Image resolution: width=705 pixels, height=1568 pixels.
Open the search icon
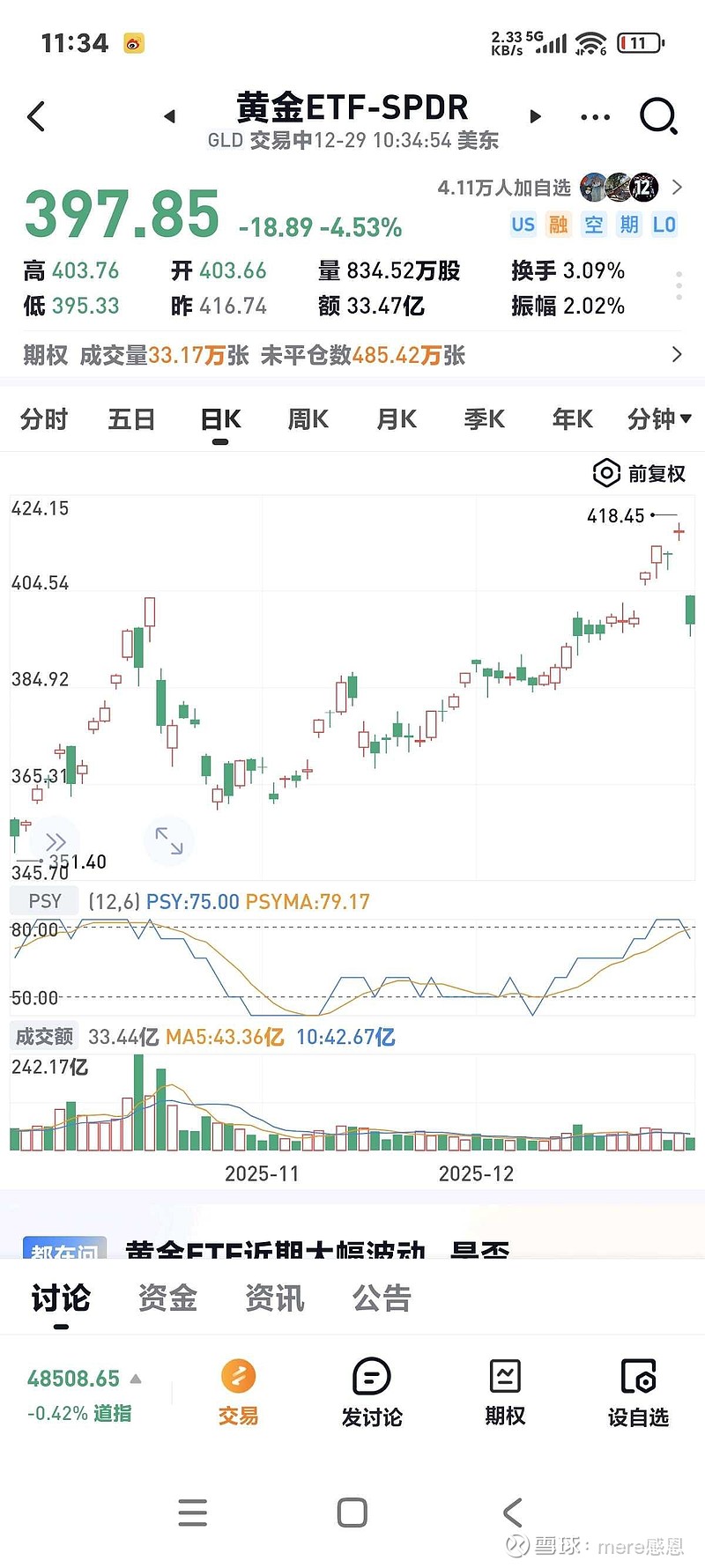(x=658, y=115)
